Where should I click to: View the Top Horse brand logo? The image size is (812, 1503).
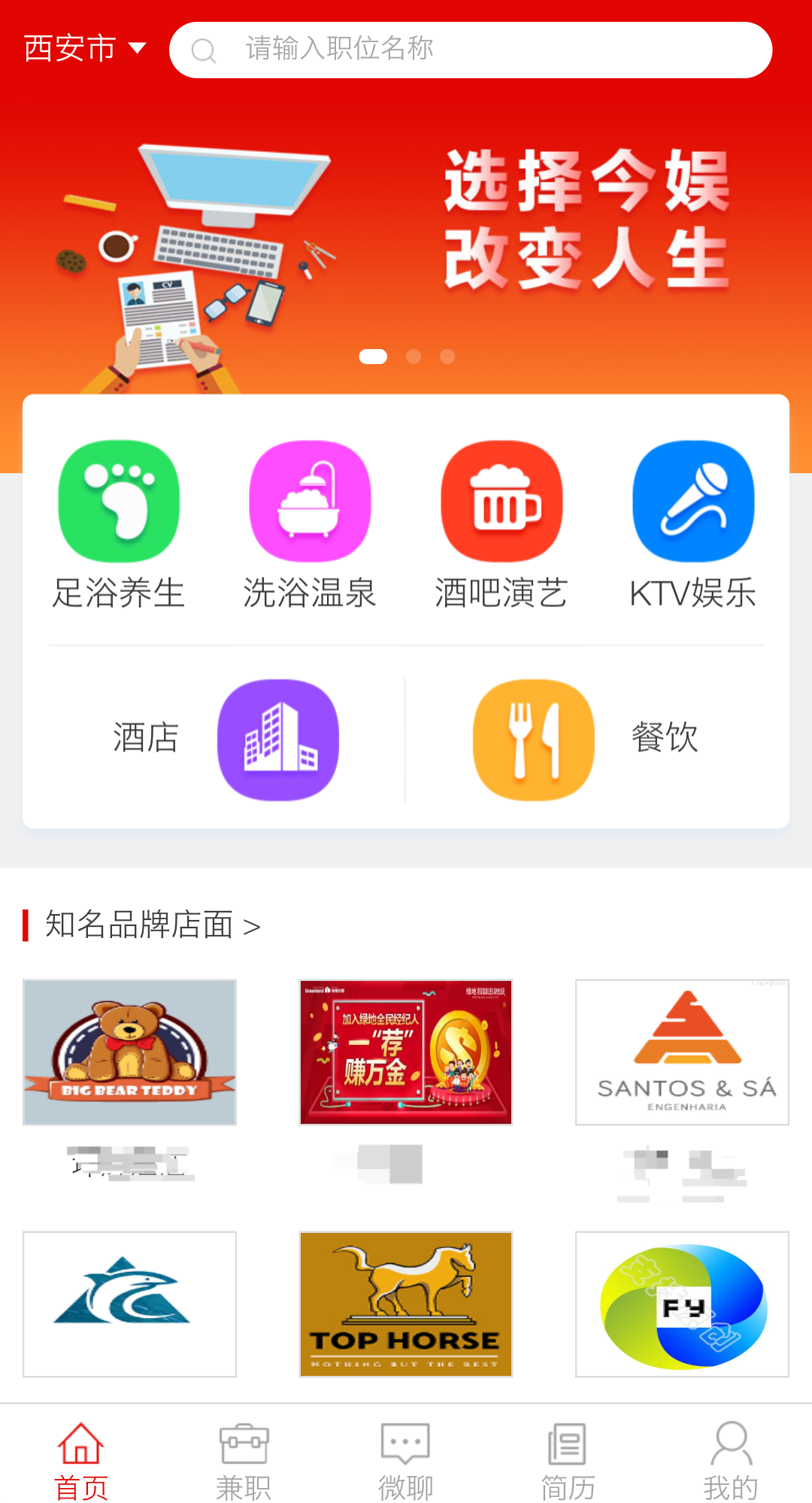[405, 1304]
